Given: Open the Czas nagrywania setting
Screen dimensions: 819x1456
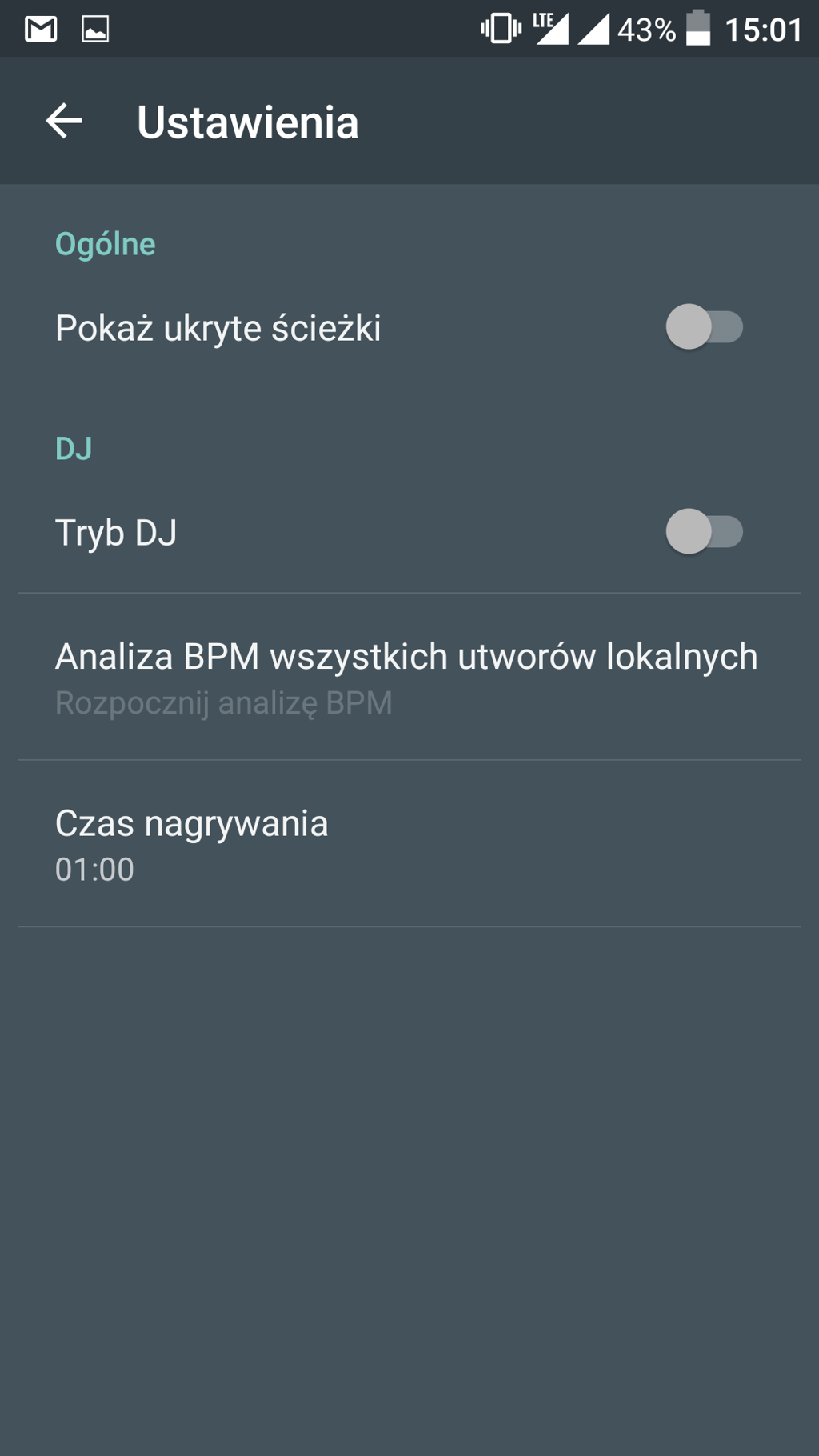Looking at the screenshot, I should point(408,844).
